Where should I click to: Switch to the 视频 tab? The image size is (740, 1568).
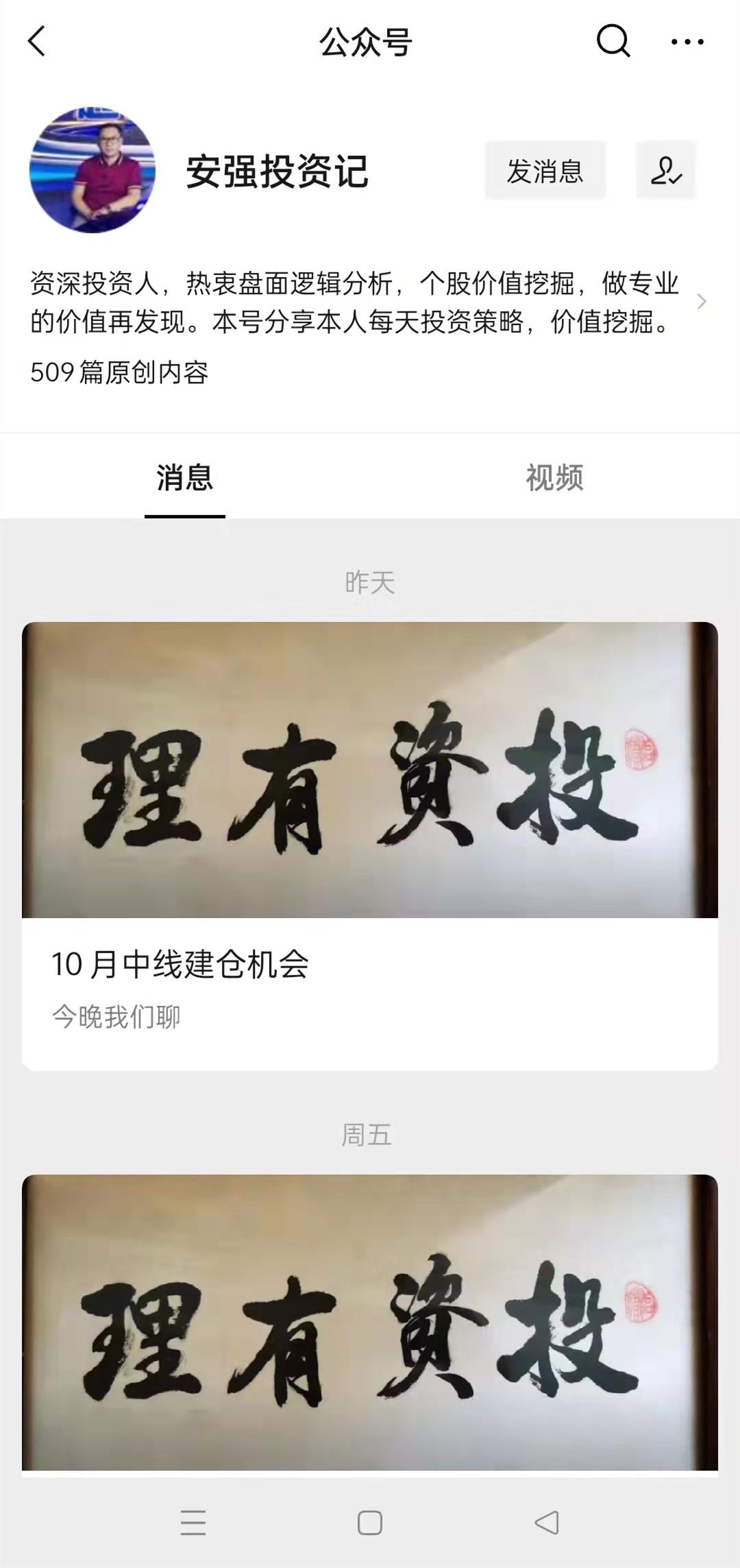[554, 477]
